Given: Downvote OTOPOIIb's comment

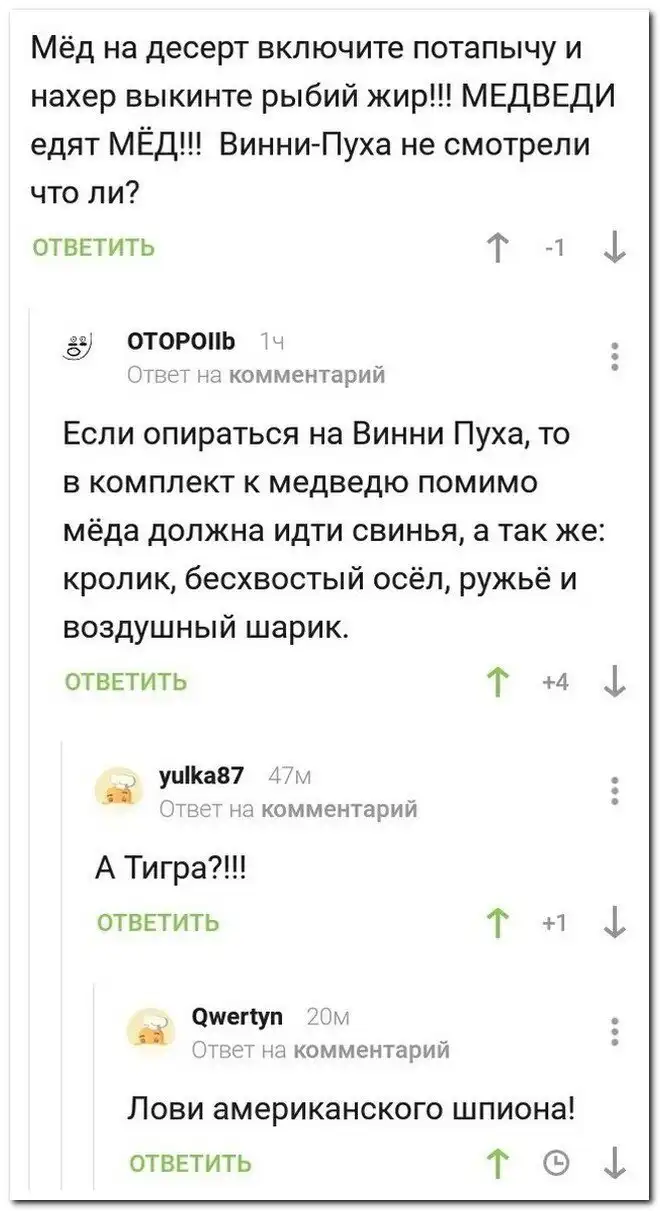Looking at the screenshot, I should pyautogui.click(x=614, y=683).
